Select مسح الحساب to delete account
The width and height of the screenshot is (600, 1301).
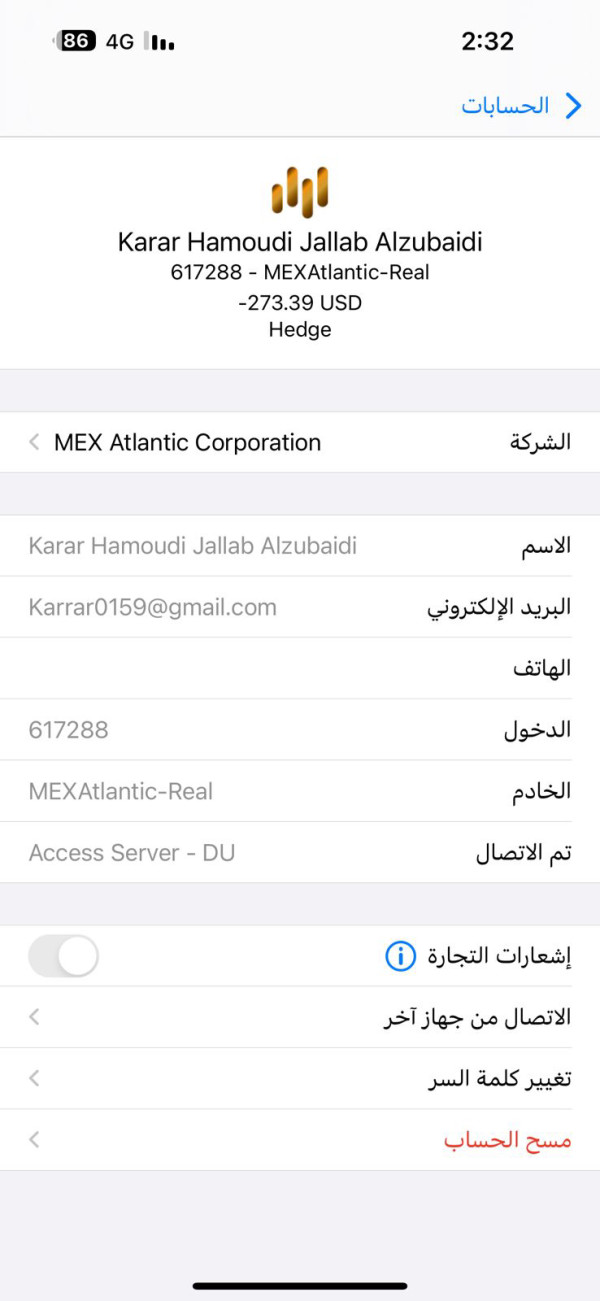point(300,1140)
